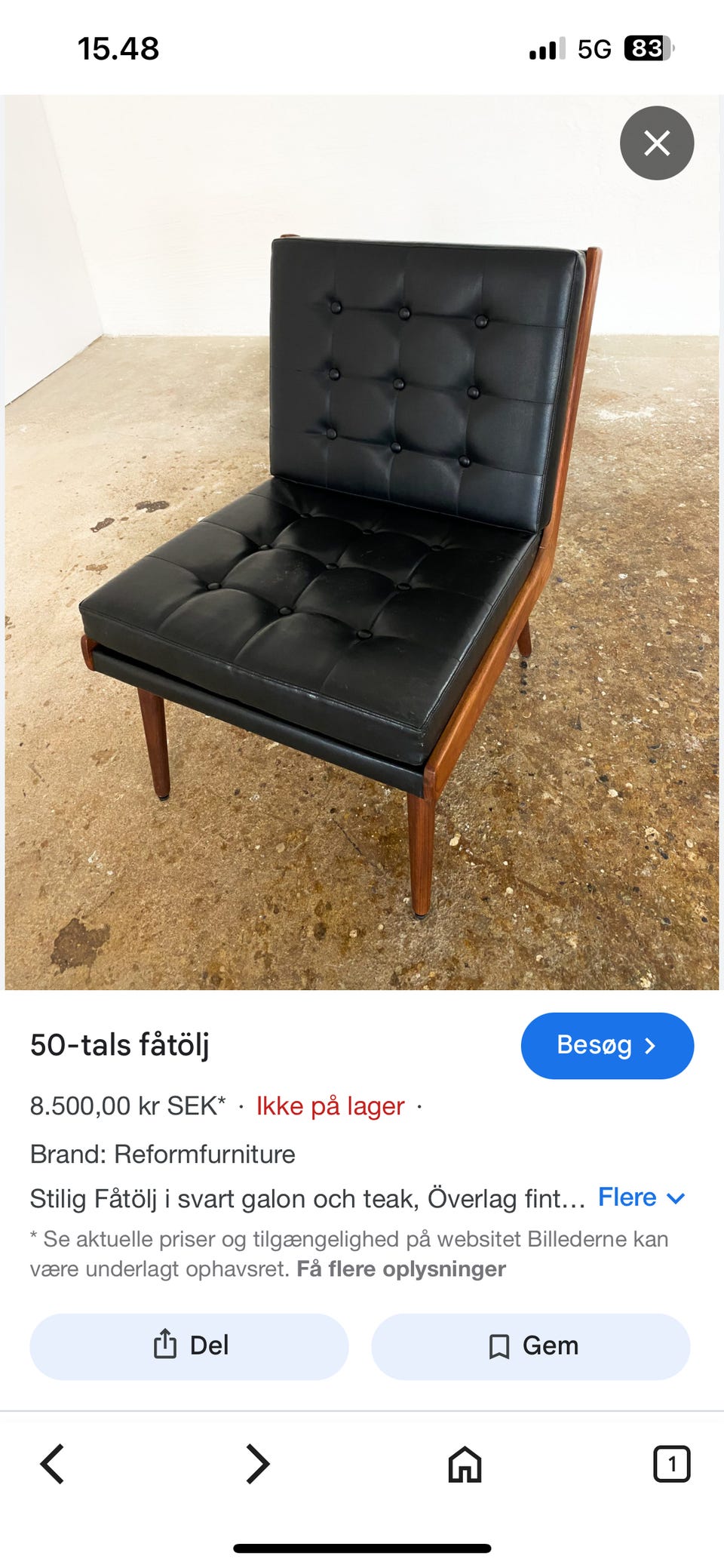
Task: Save the chair with Gem
Action: [x=531, y=1346]
